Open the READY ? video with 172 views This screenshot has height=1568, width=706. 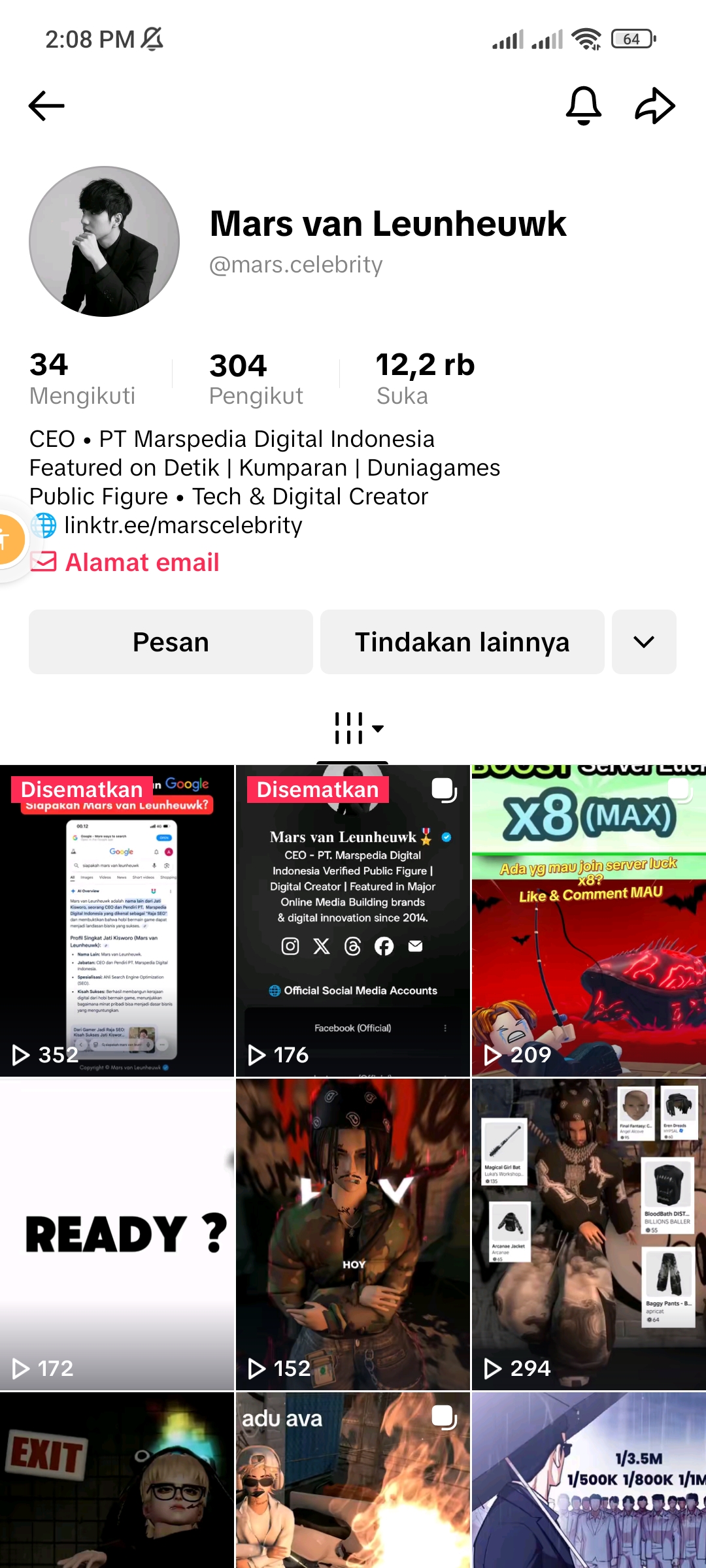[x=117, y=1235]
